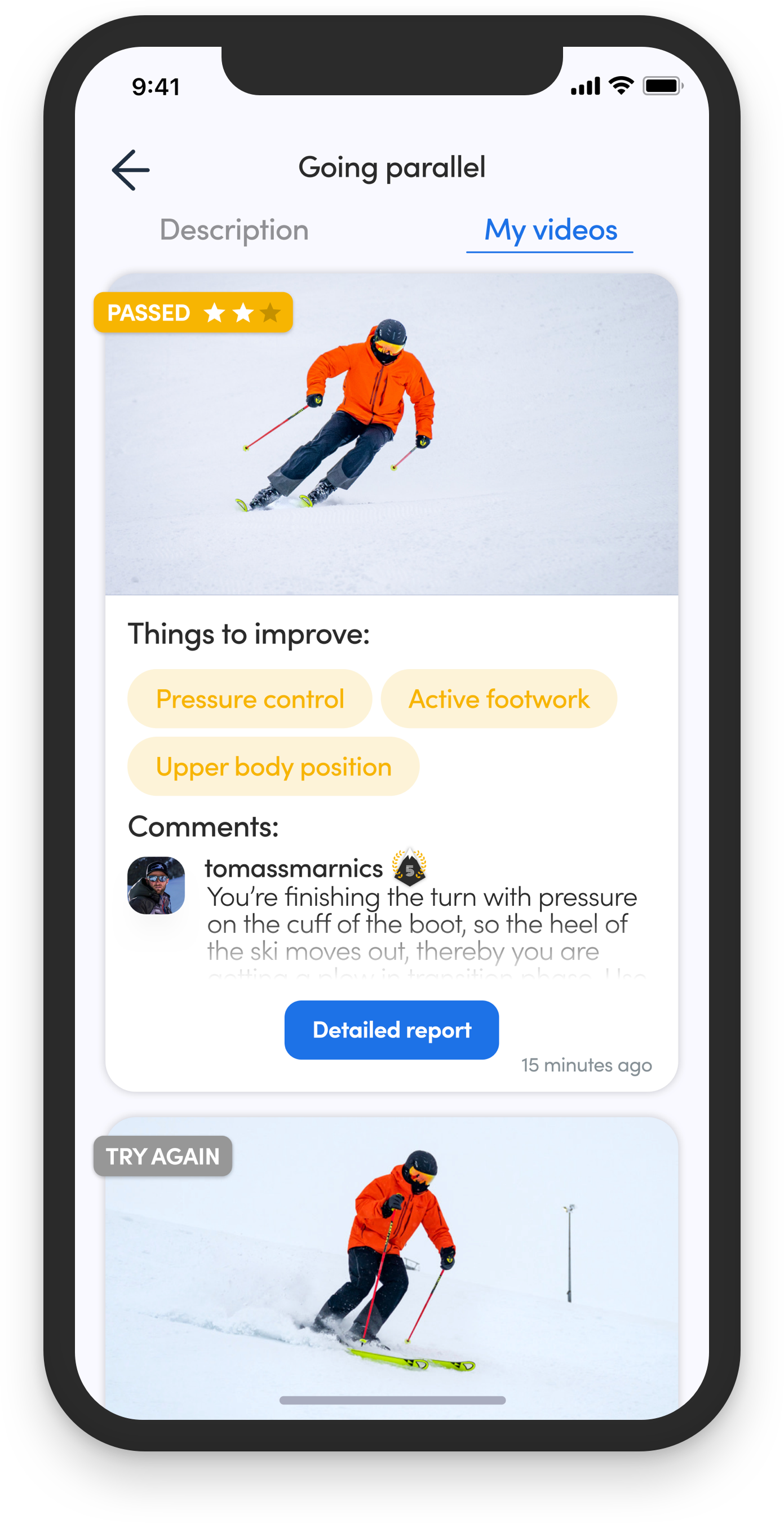Image resolution: width=784 pixels, height=1523 pixels.
Task: Select the Active footwork chip
Action: pos(498,699)
